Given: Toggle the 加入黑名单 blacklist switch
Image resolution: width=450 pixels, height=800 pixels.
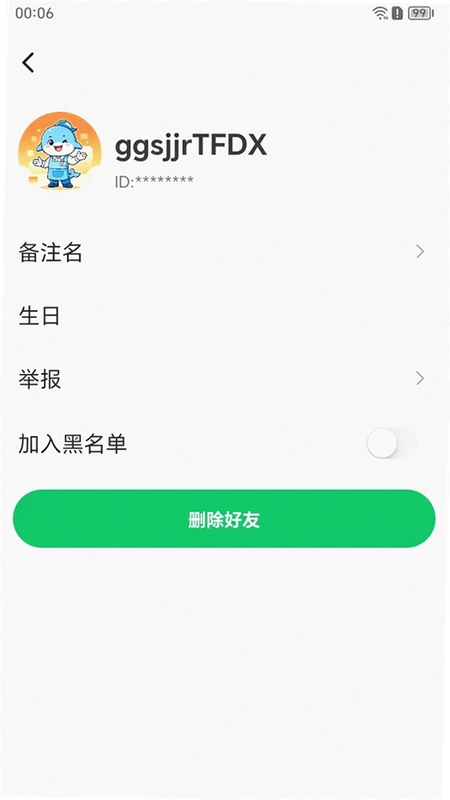Looking at the screenshot, I should (x=391, y=443).
